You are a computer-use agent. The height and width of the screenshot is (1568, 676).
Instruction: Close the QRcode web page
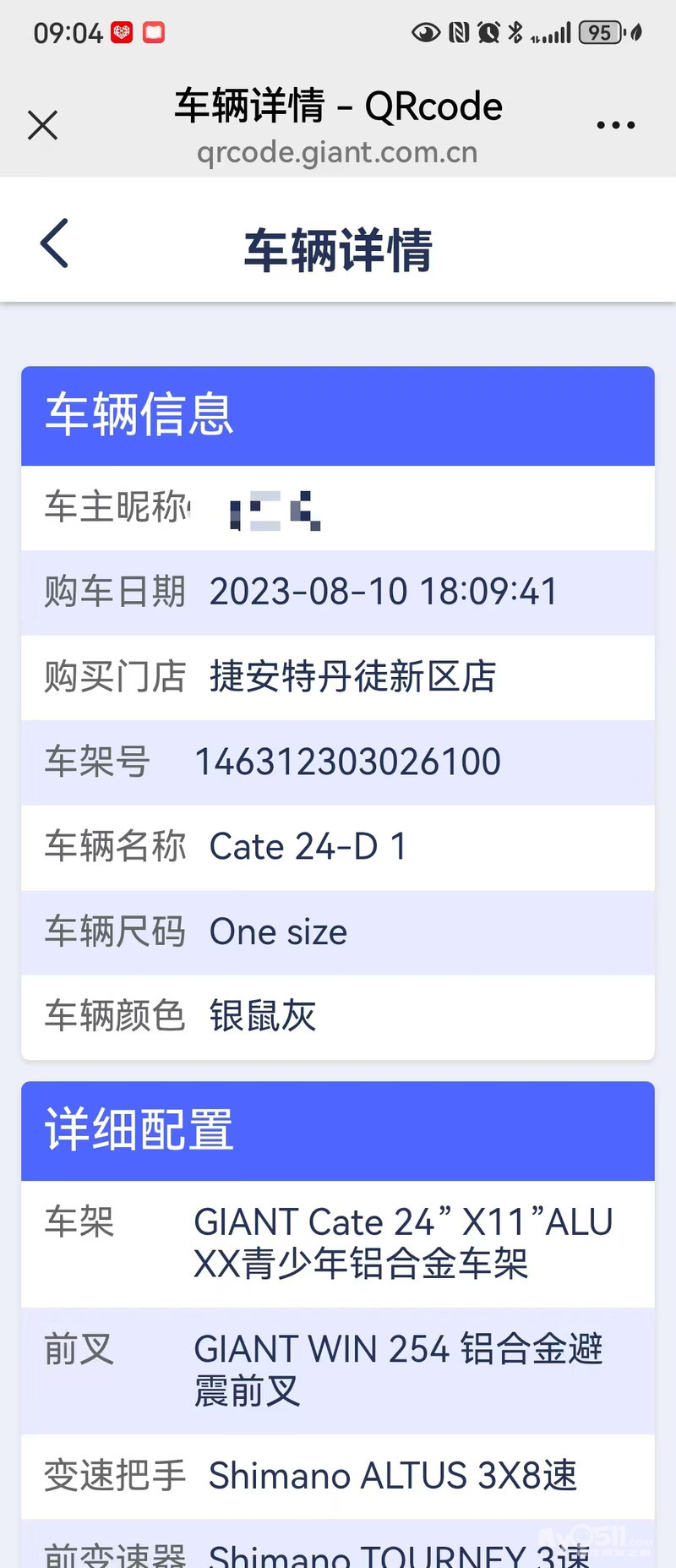[42, 125]
